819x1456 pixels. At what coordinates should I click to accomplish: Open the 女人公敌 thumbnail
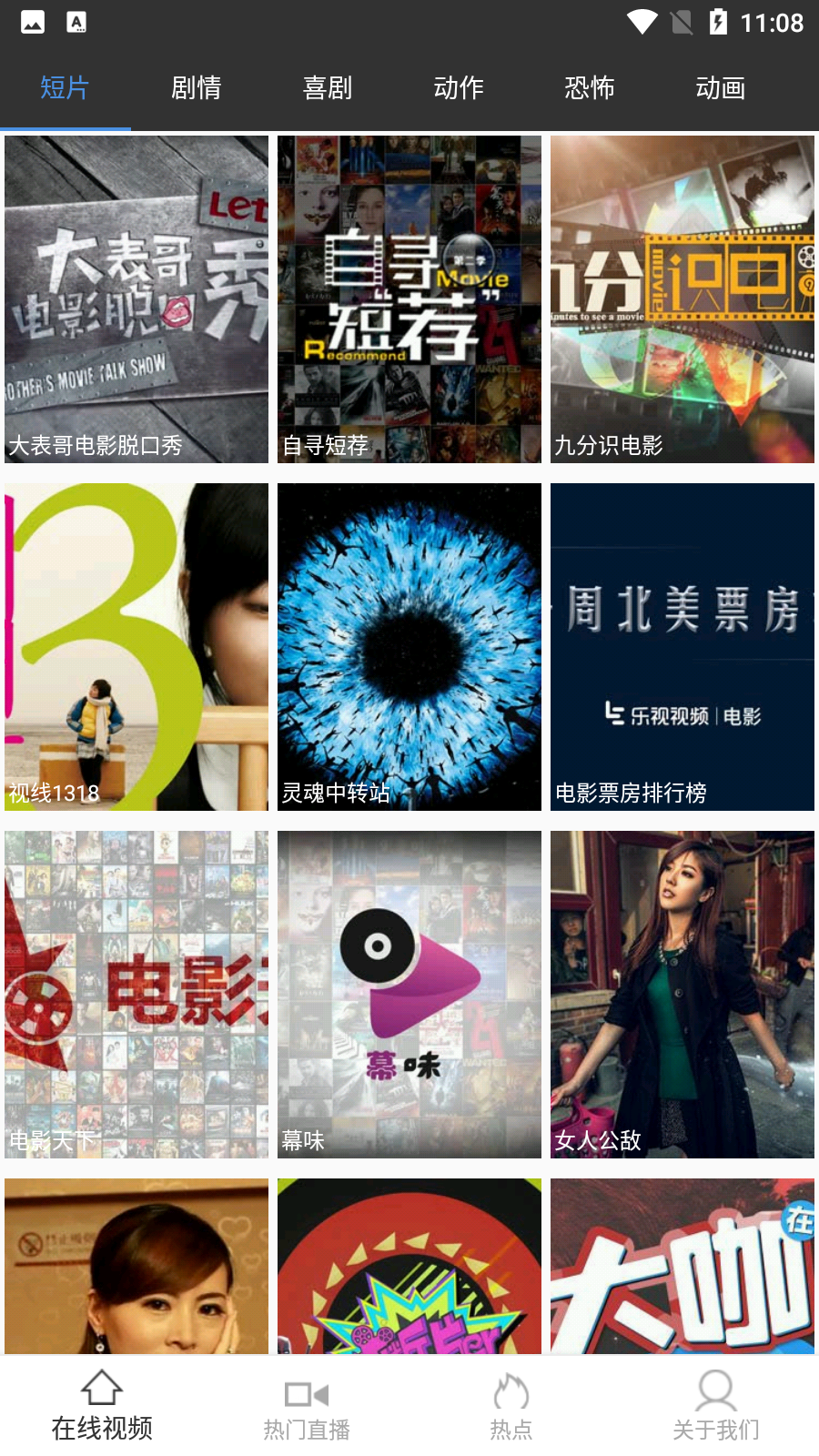(x=682, y=994)
